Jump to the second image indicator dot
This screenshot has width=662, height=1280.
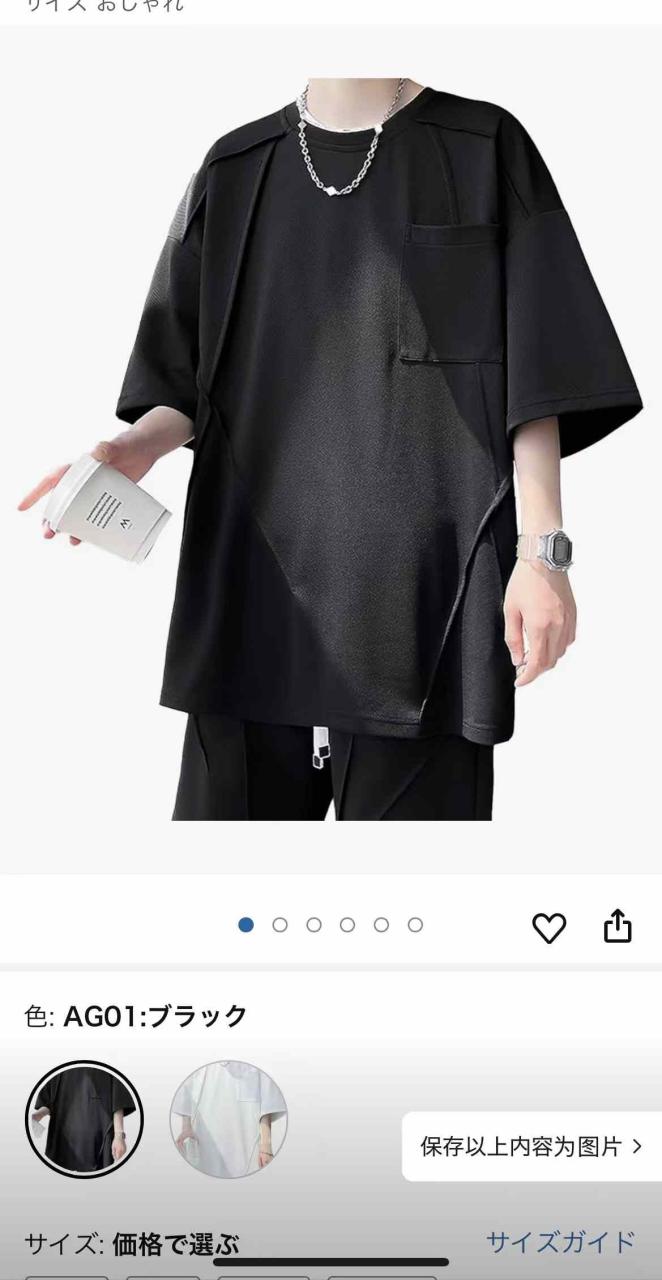tap(280, 925)
